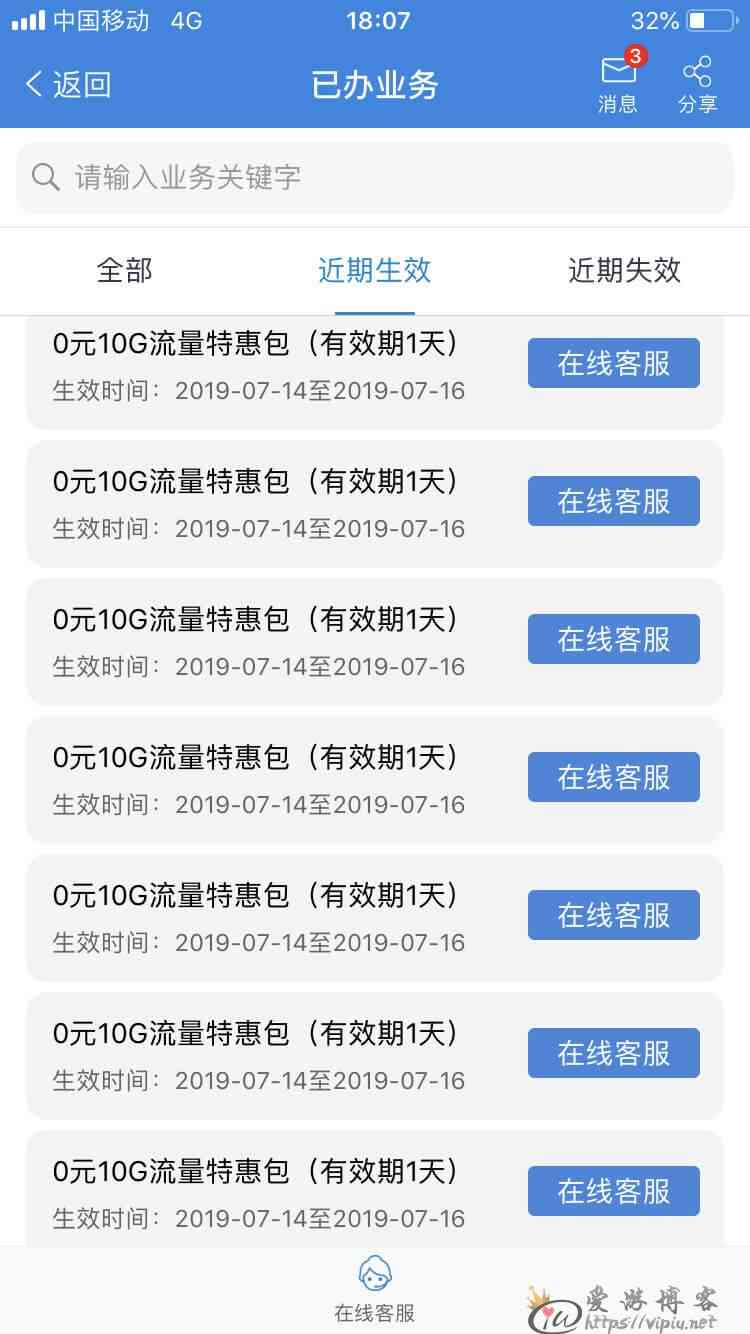Go back using the 返回 arrow
This screenshot has width=750, height=1334.
(x=68, y=85)
